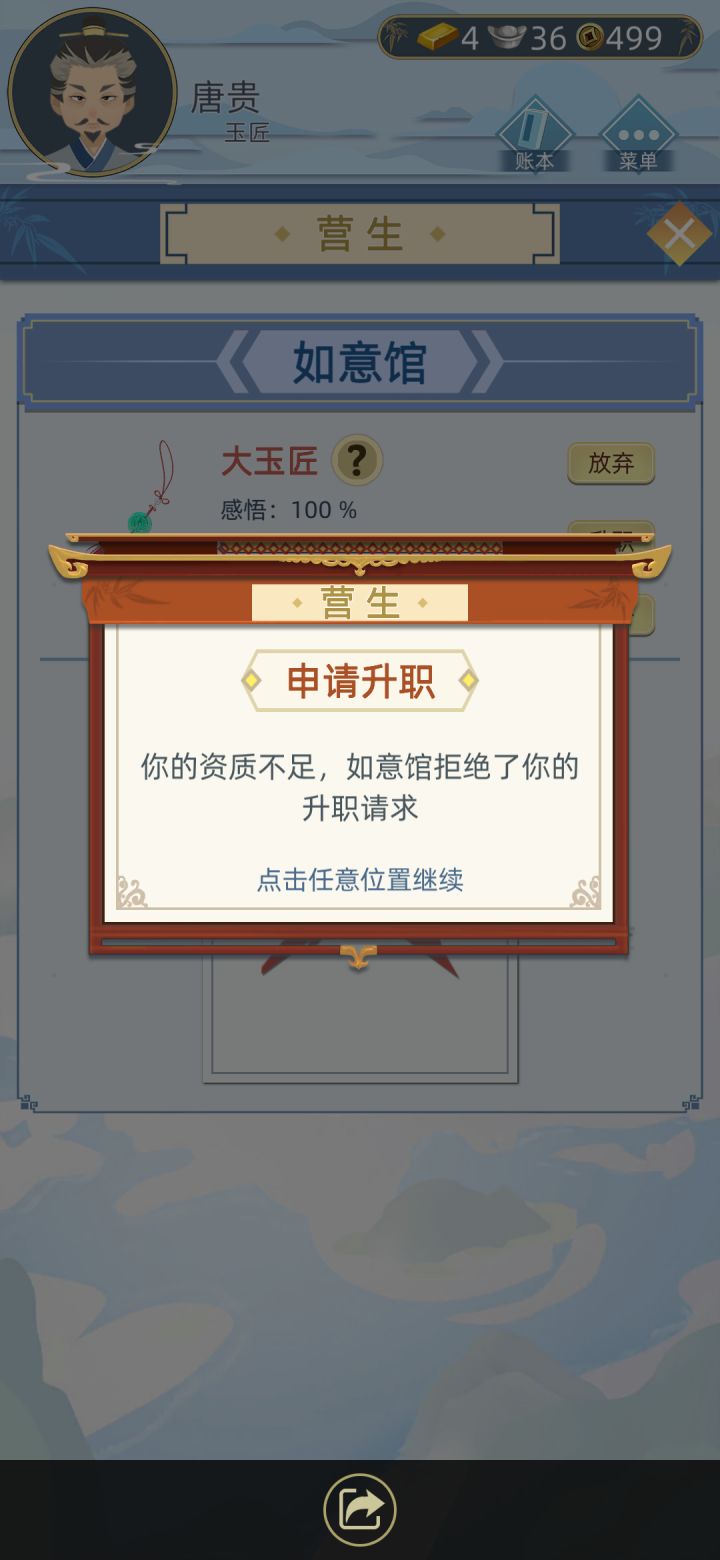
Task: Click the 如意馆 section title
Action: point(360,363)
